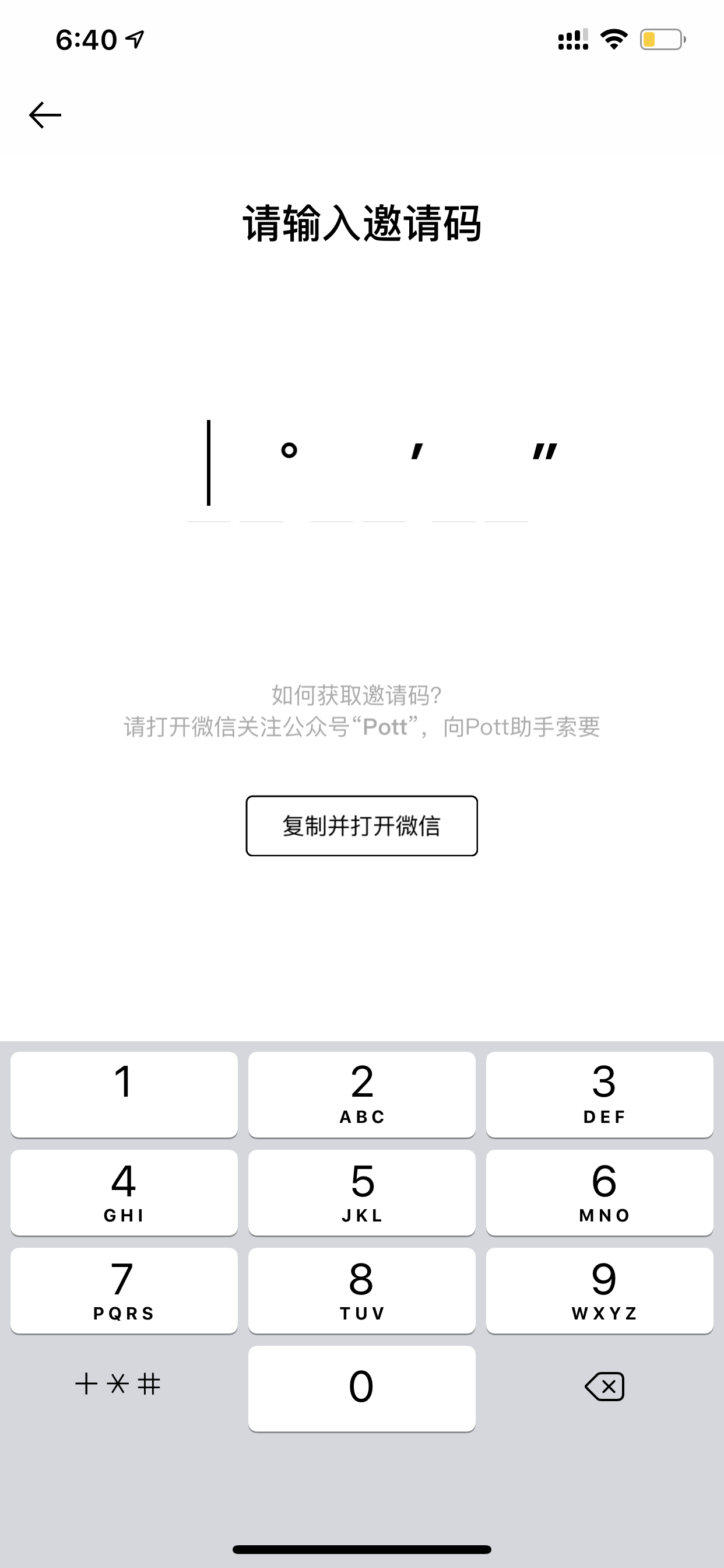Type 0 on the number pad

point(361,1388)
